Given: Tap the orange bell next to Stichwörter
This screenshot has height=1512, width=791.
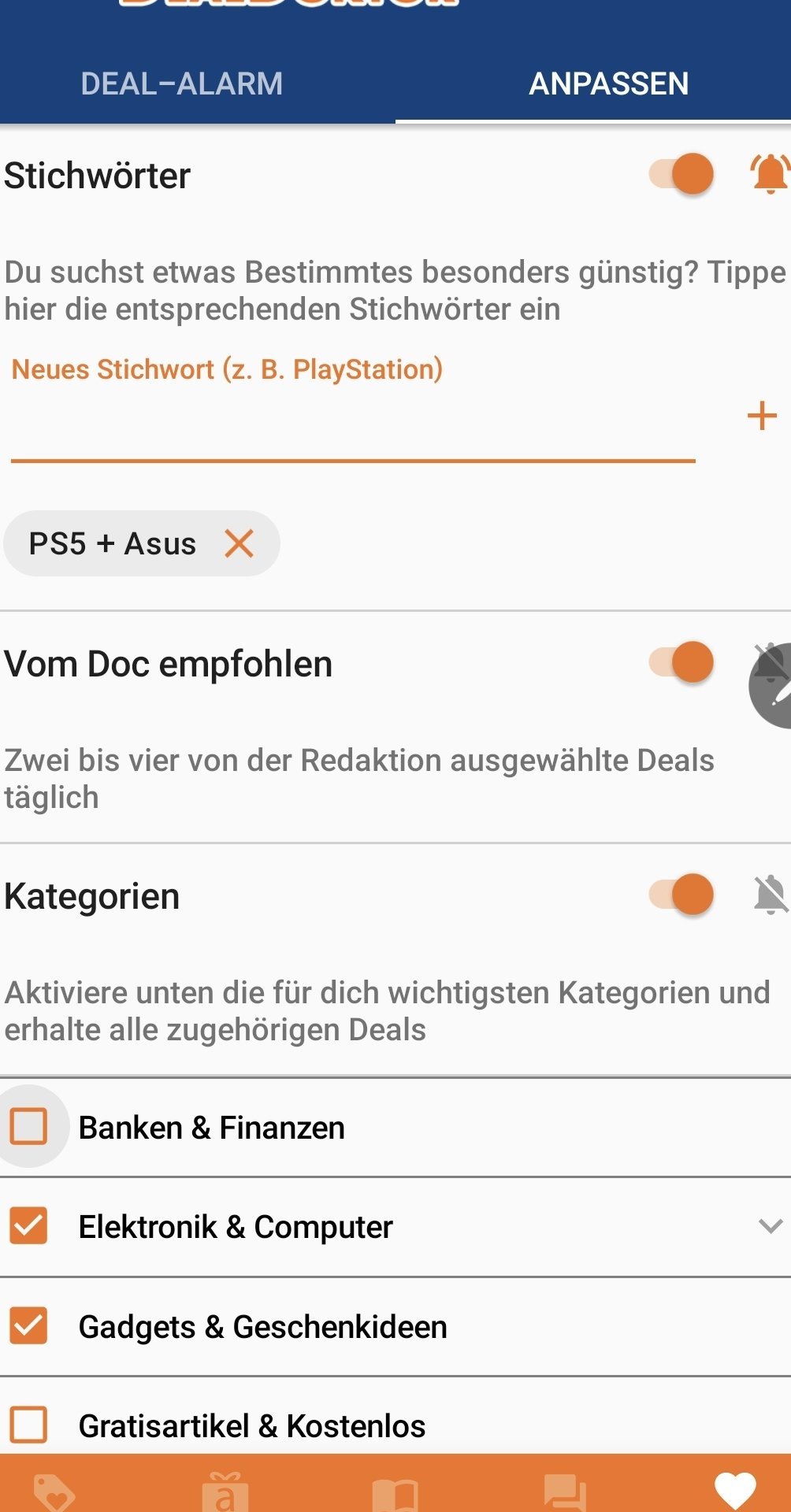Looking at the screenshot, I should coord(770,173).
